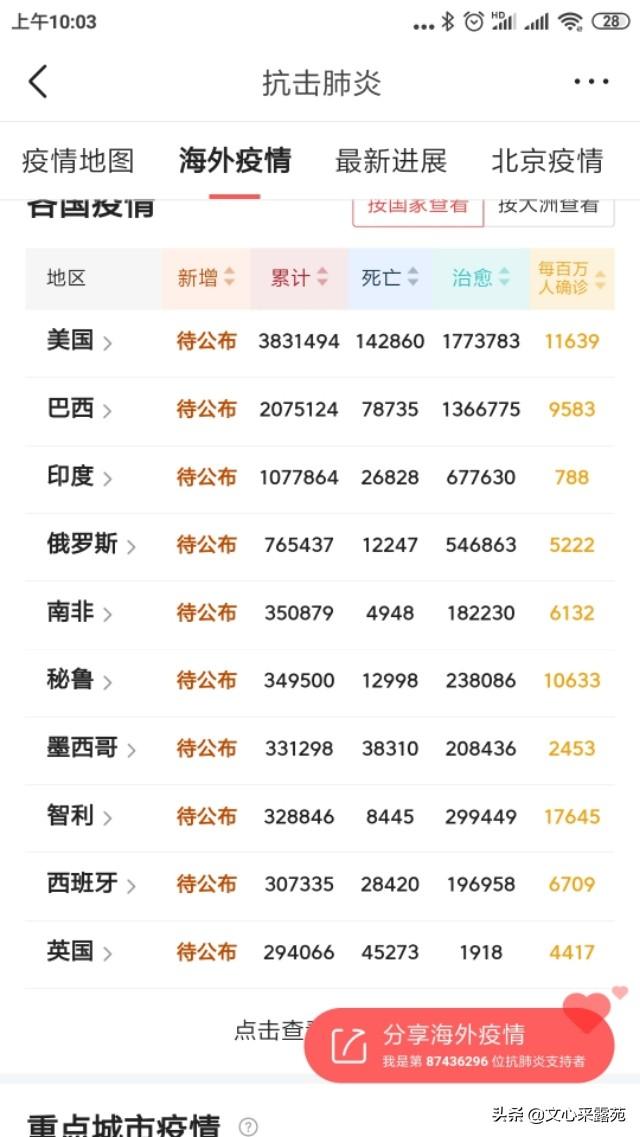
Task: Open the three-dot overflow menu
Action: (591, 81)
